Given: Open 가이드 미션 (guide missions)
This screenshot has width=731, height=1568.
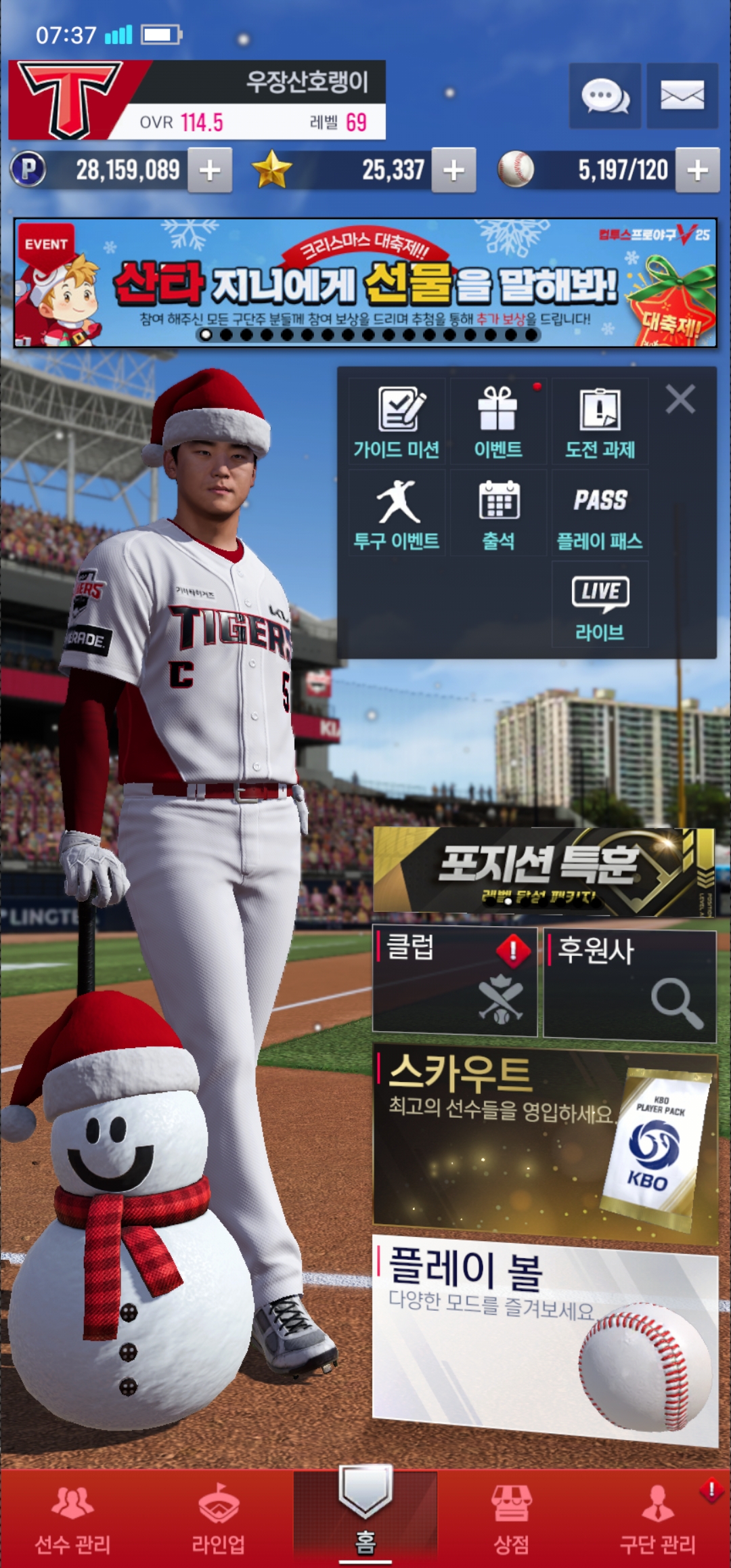Looking at the screenshot, I should coord(397,421).
